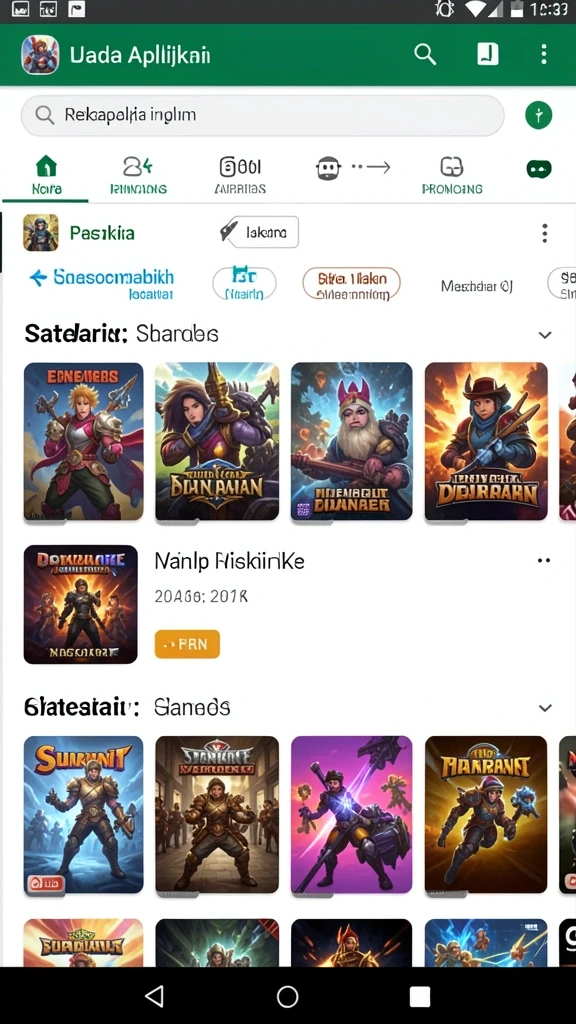Open the app bar overflow menu
Image resolution: width=576 pixels, height=1024 pixels.
tap(543, 54)
